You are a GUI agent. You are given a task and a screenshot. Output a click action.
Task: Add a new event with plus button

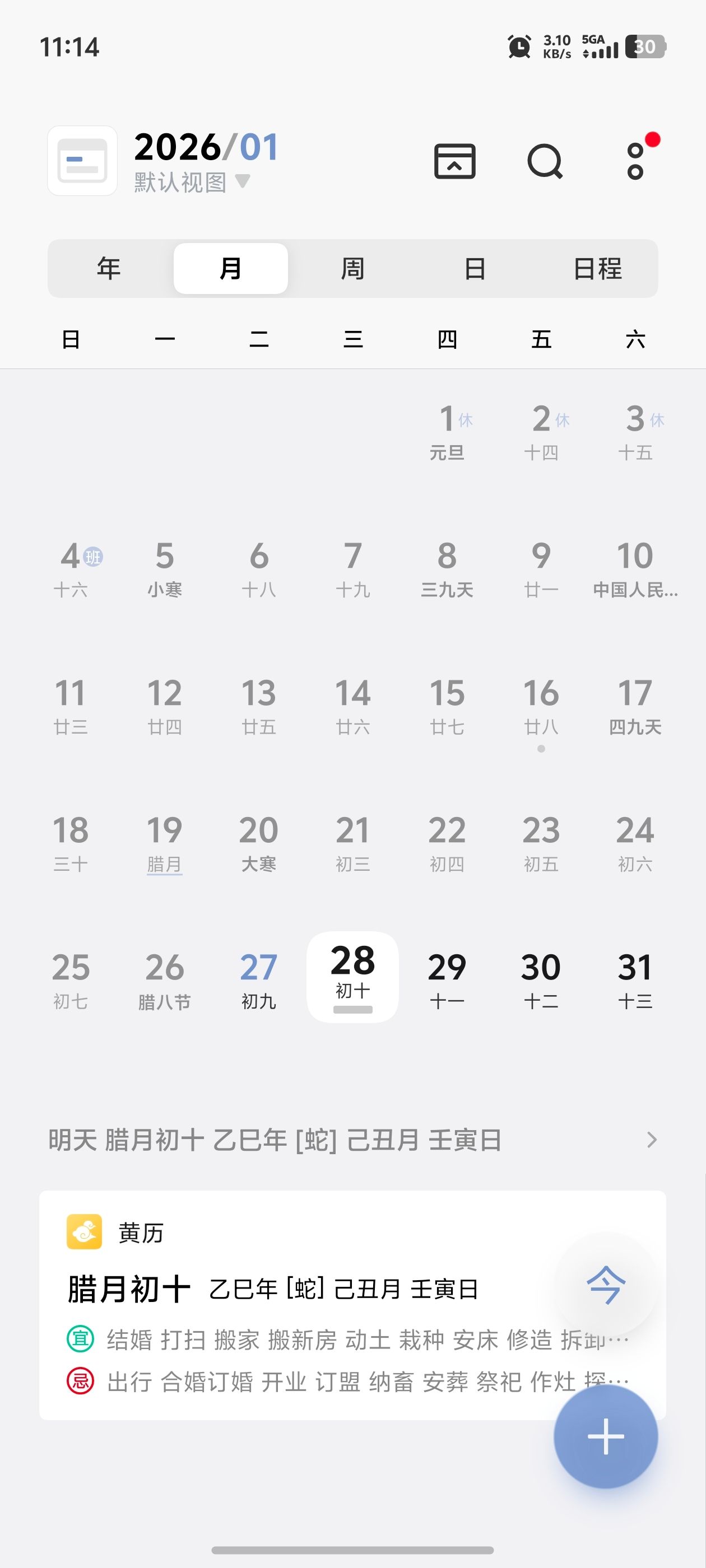(606, 1436)
